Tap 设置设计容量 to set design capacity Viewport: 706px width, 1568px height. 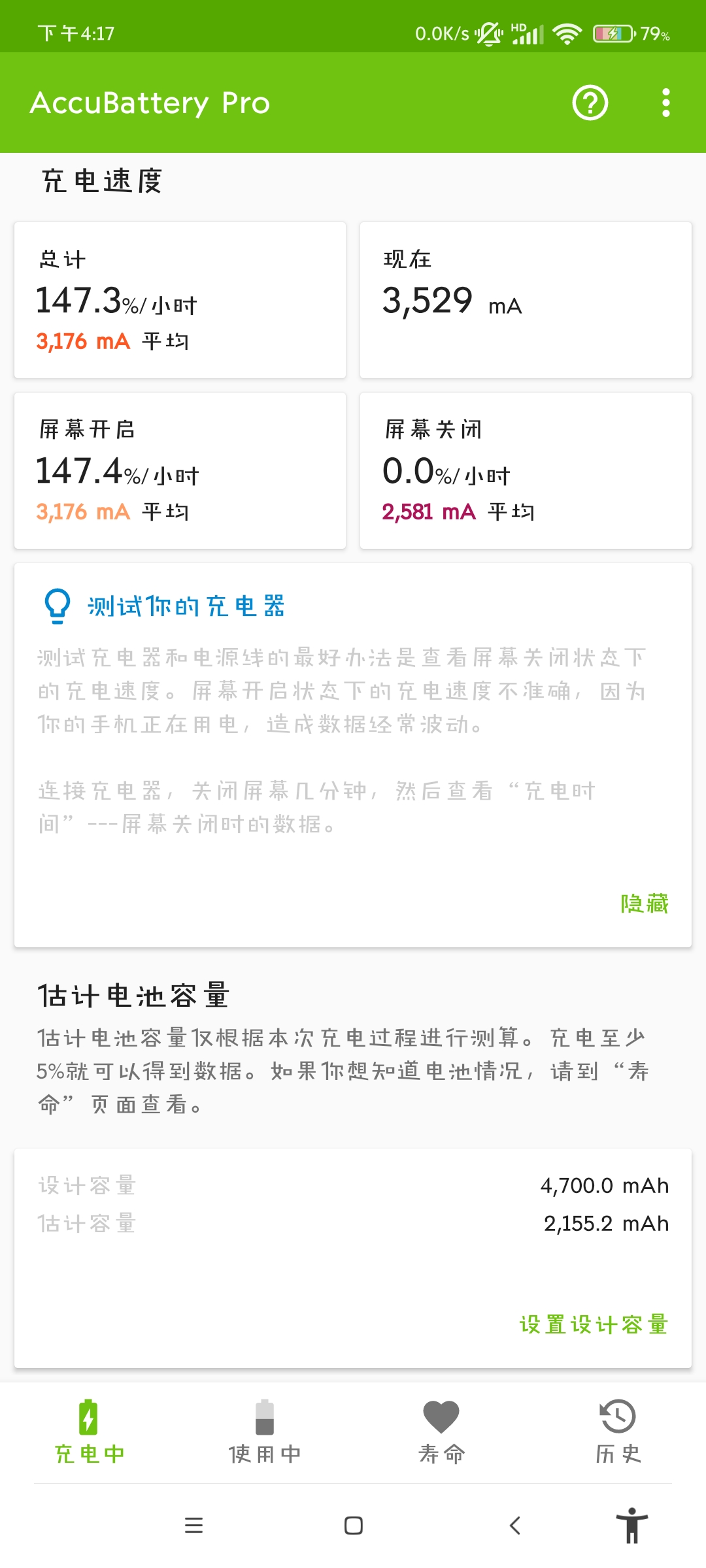pyautogui.click(x=594, y=1324)
